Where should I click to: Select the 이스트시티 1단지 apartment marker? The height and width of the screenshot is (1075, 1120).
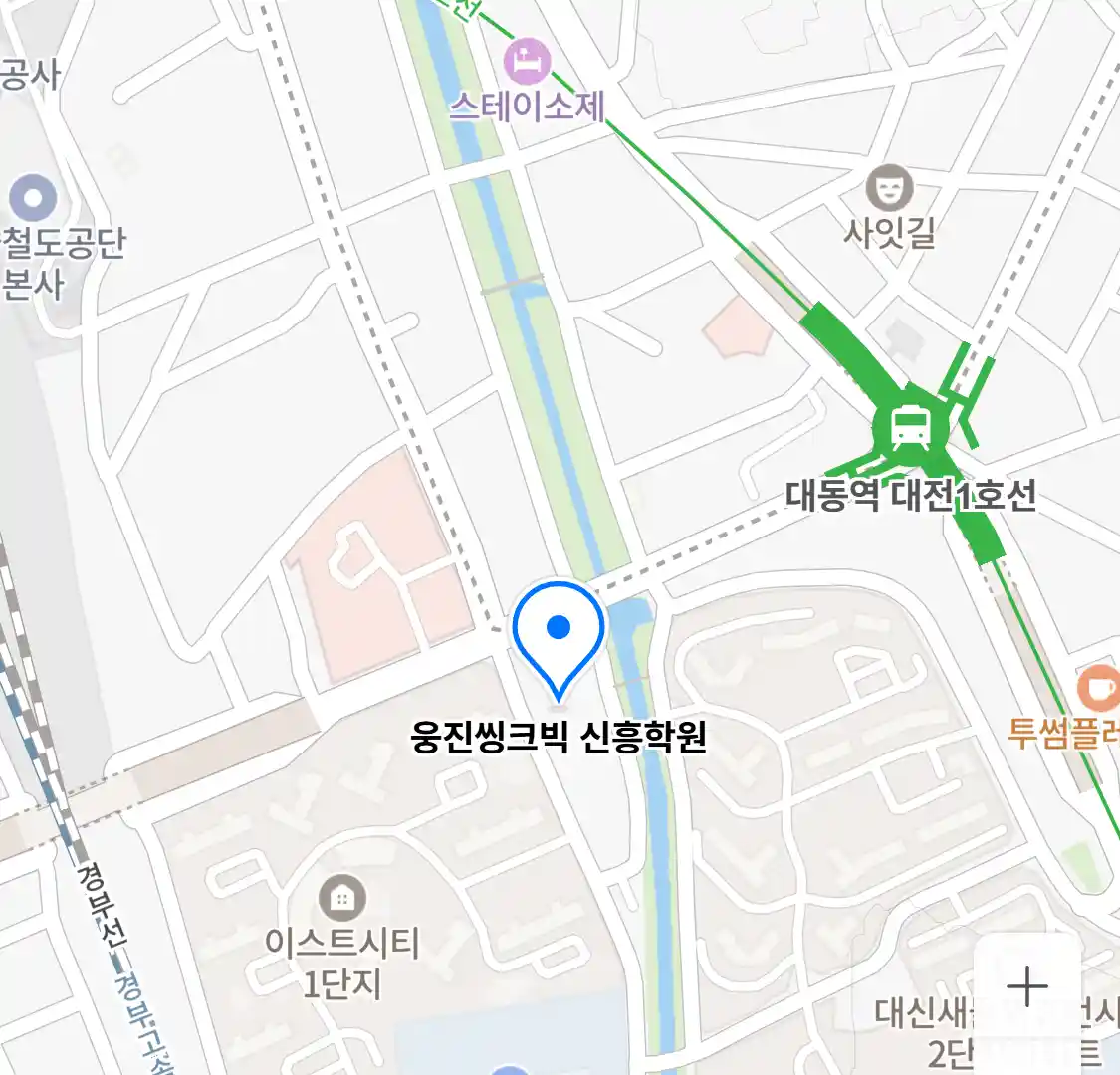[342, 899]
